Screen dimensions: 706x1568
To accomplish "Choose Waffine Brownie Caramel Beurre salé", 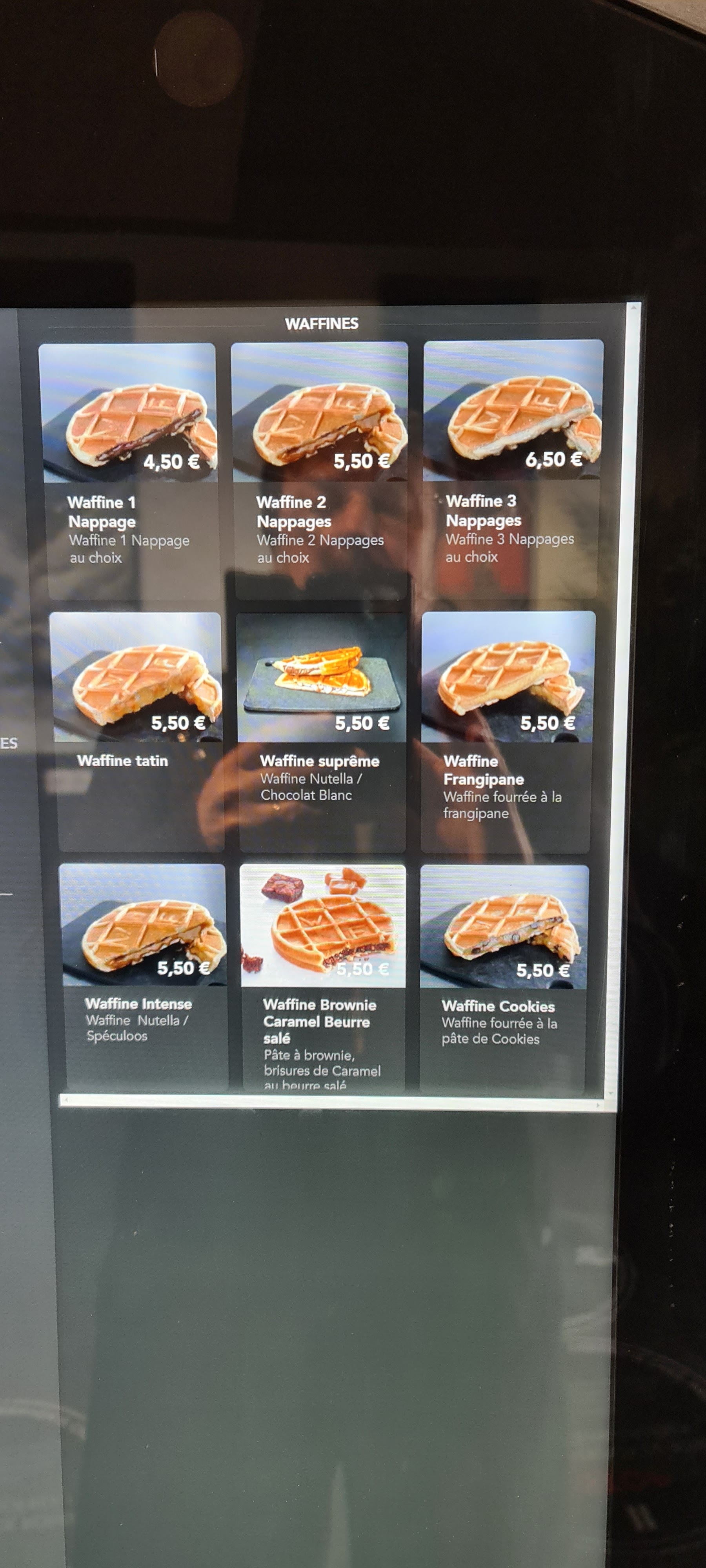I will tap(323, 974).
